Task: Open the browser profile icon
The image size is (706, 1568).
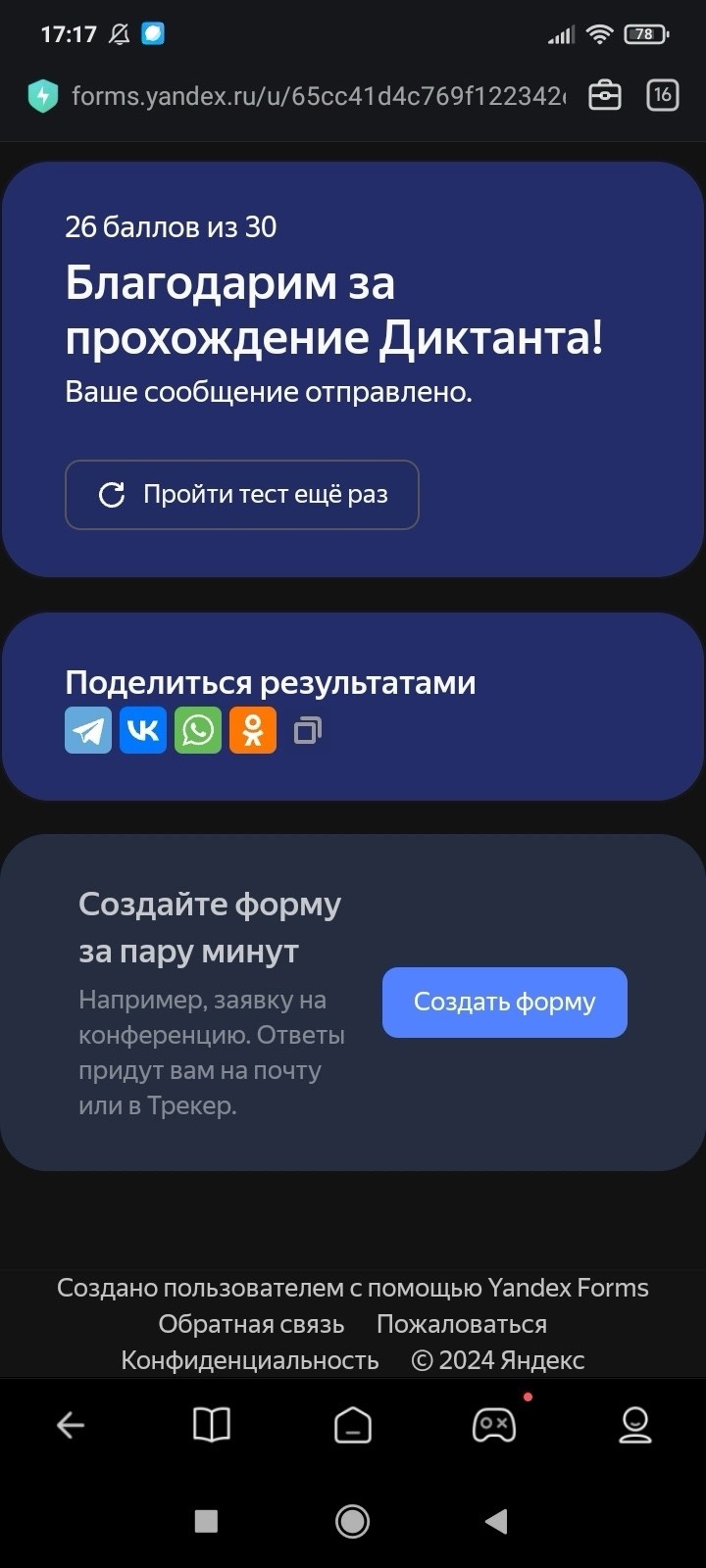Action: [635, 1426]
